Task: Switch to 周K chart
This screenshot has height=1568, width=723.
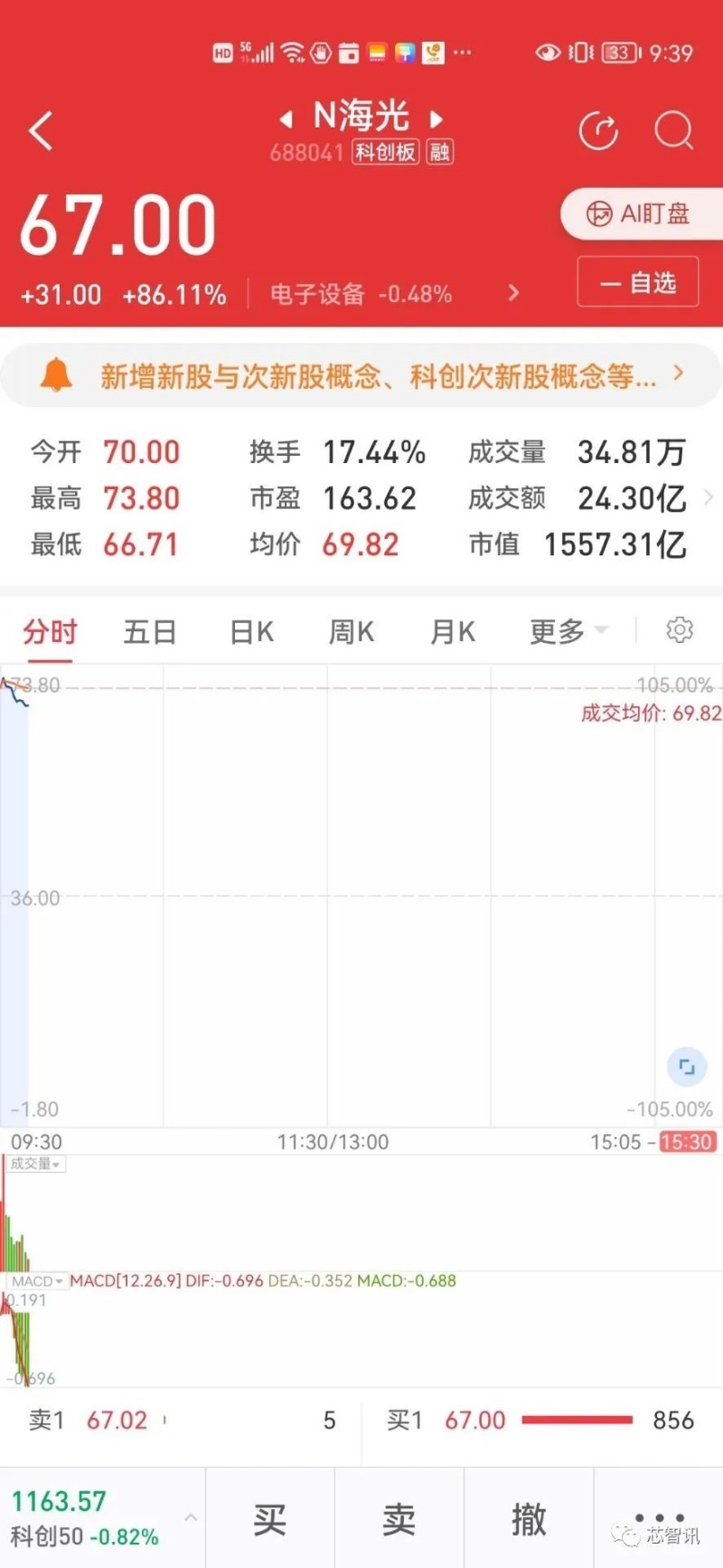Action: [351, 631]
